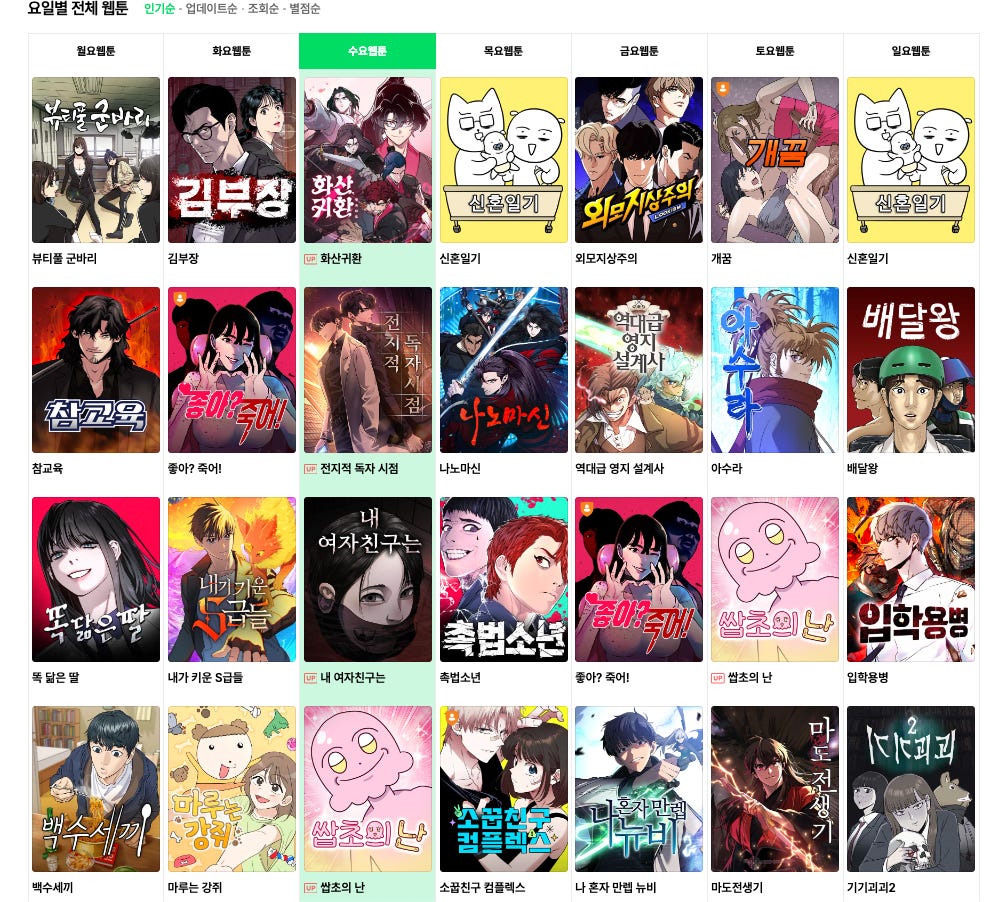
Task: Switch to the 월요웹툰 tab
Action: click(x=95, y=51)
